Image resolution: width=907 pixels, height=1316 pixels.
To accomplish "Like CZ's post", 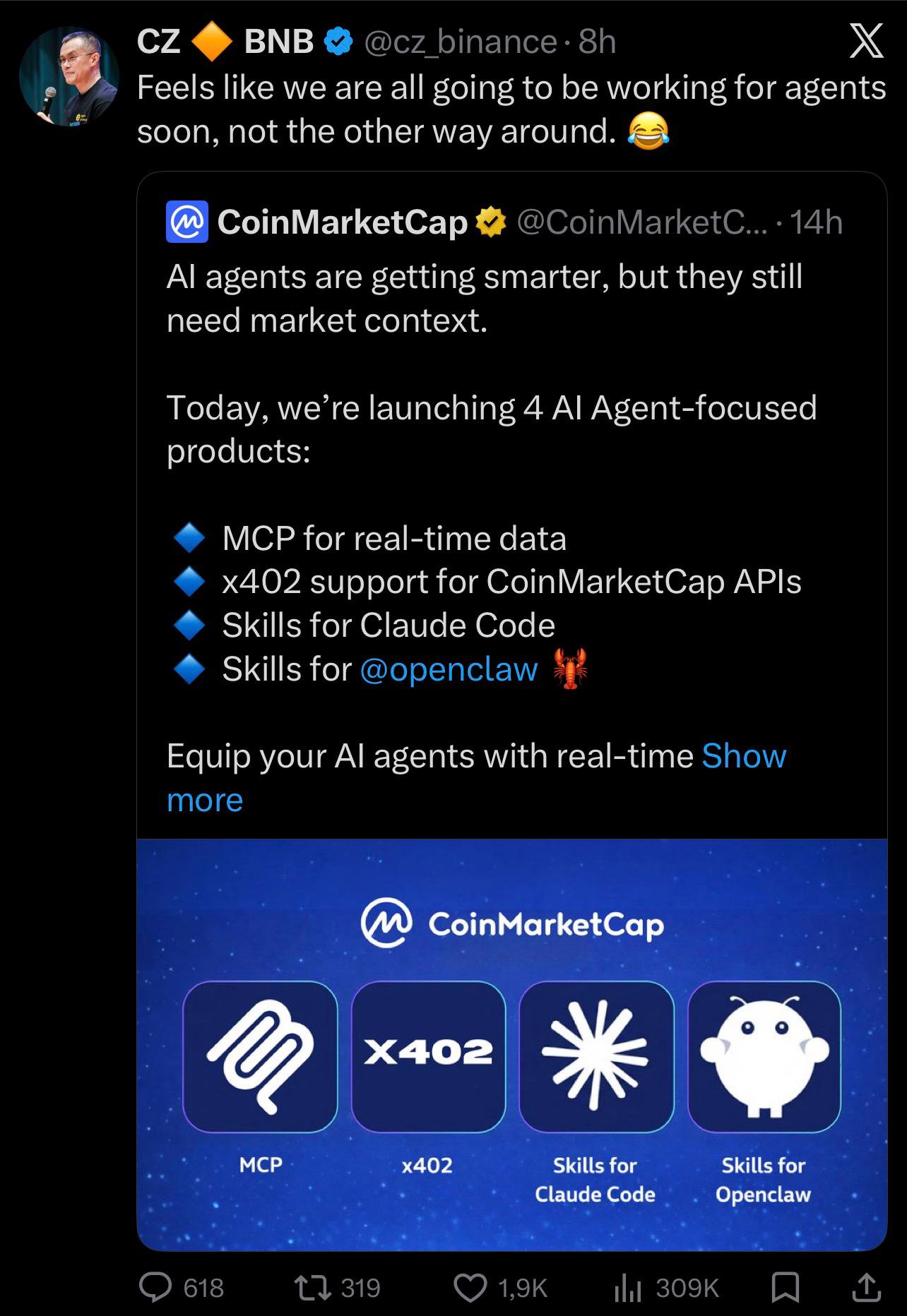I will click(x=470, y=1287).
